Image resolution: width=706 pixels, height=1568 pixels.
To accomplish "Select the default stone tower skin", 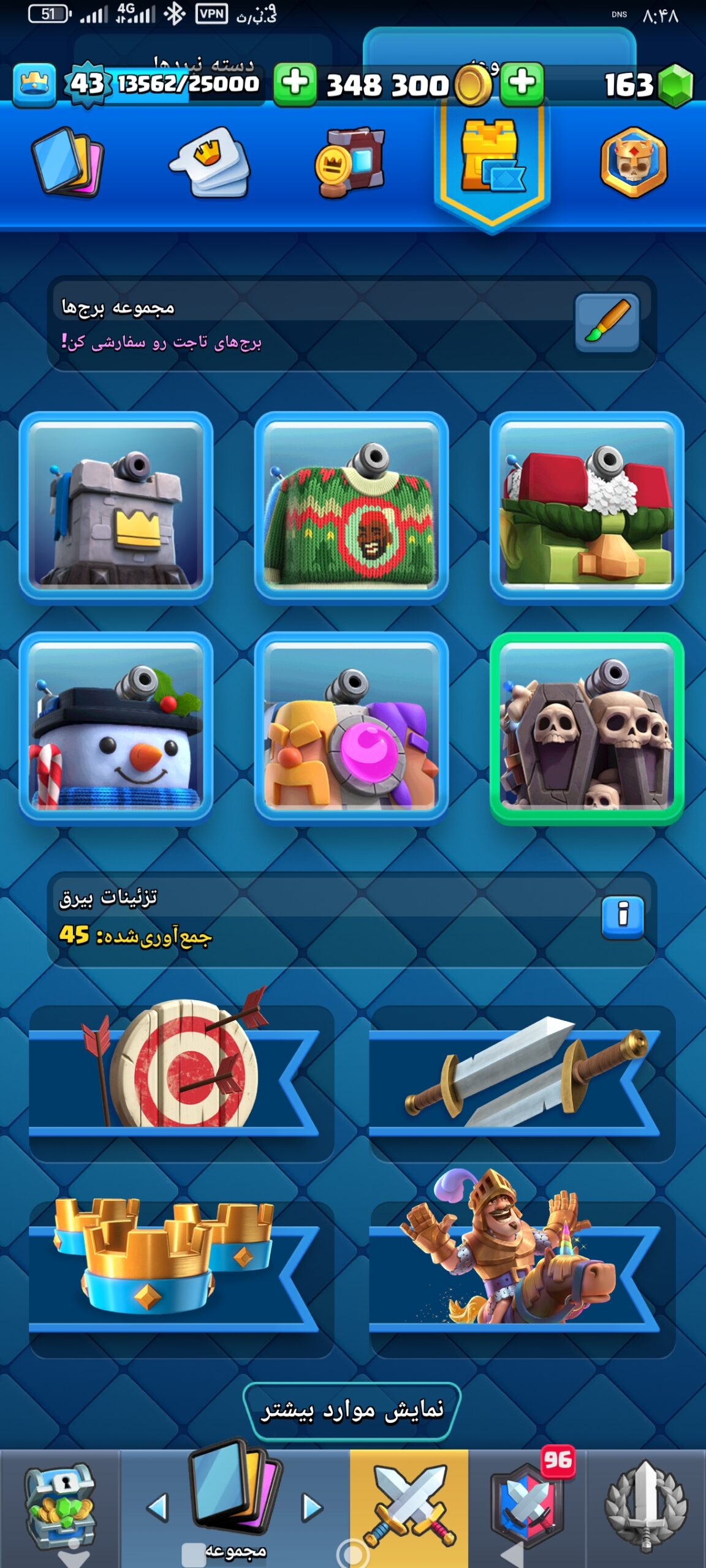I will (x=116, y=508).
